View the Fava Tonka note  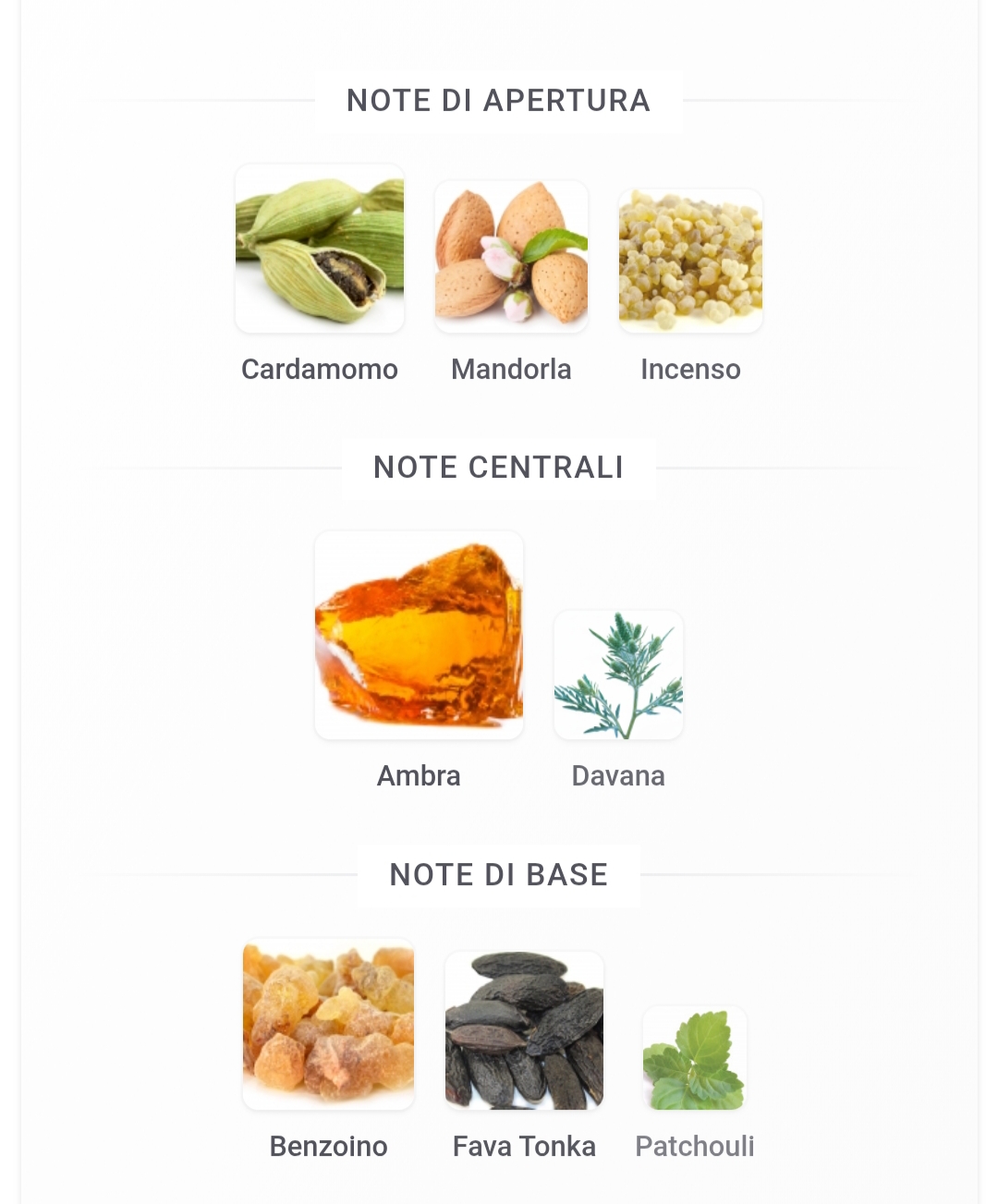click(524, 1030)
